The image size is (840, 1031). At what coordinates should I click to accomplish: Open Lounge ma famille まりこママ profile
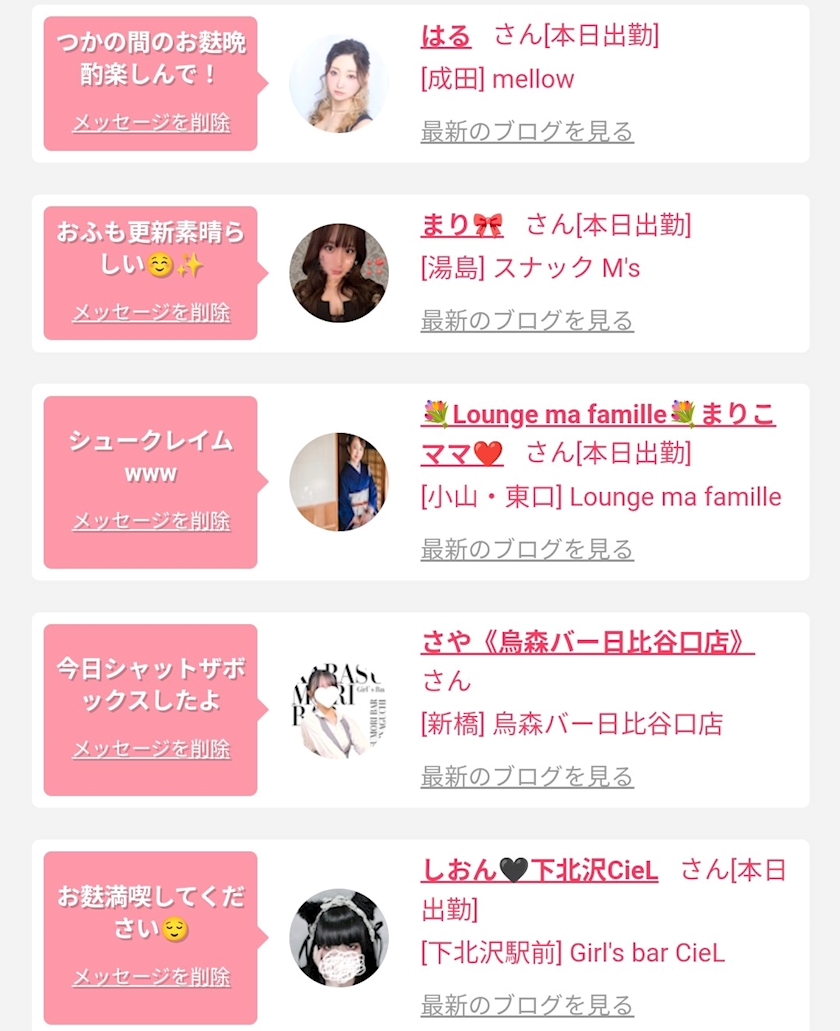(x=597, y=434)
